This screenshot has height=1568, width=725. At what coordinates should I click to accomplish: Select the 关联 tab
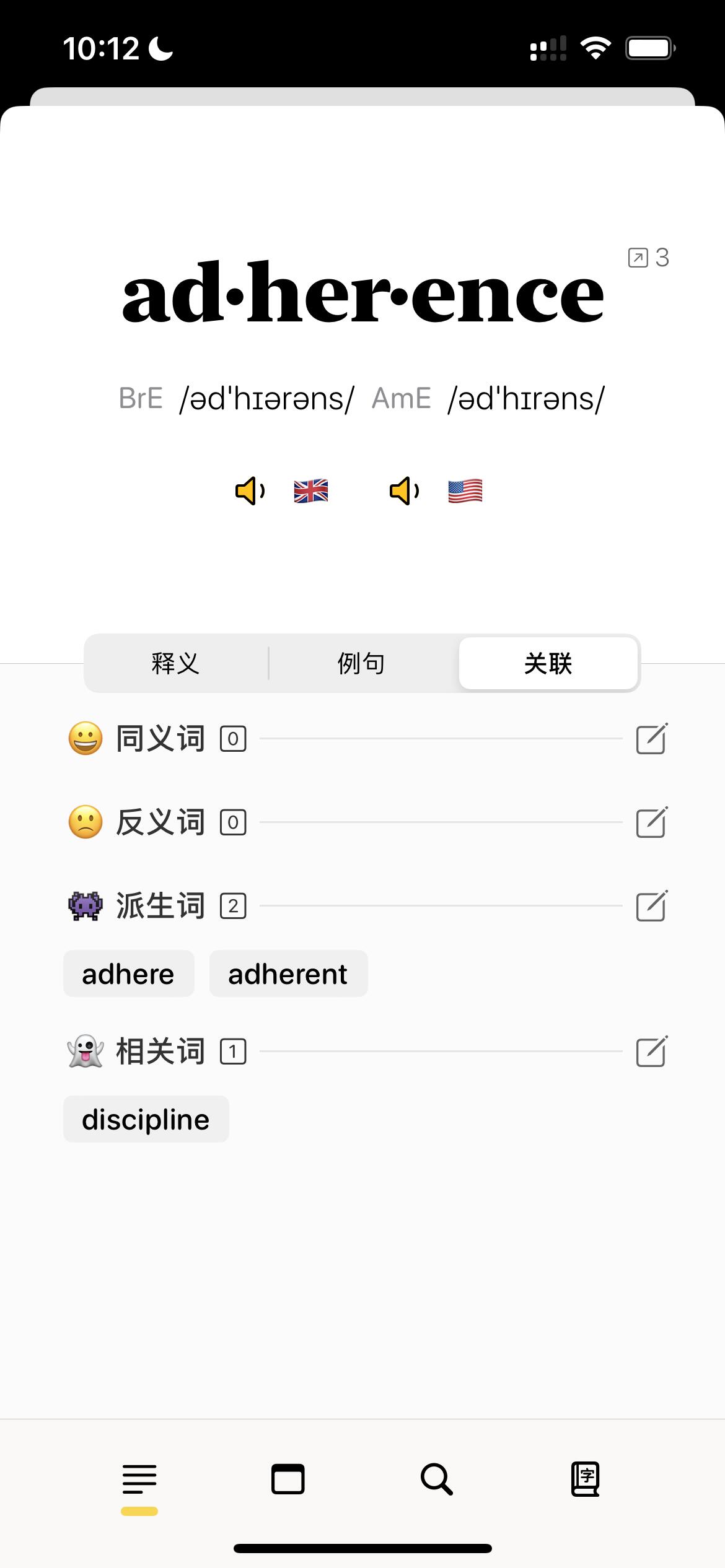(x=548, y=663)
